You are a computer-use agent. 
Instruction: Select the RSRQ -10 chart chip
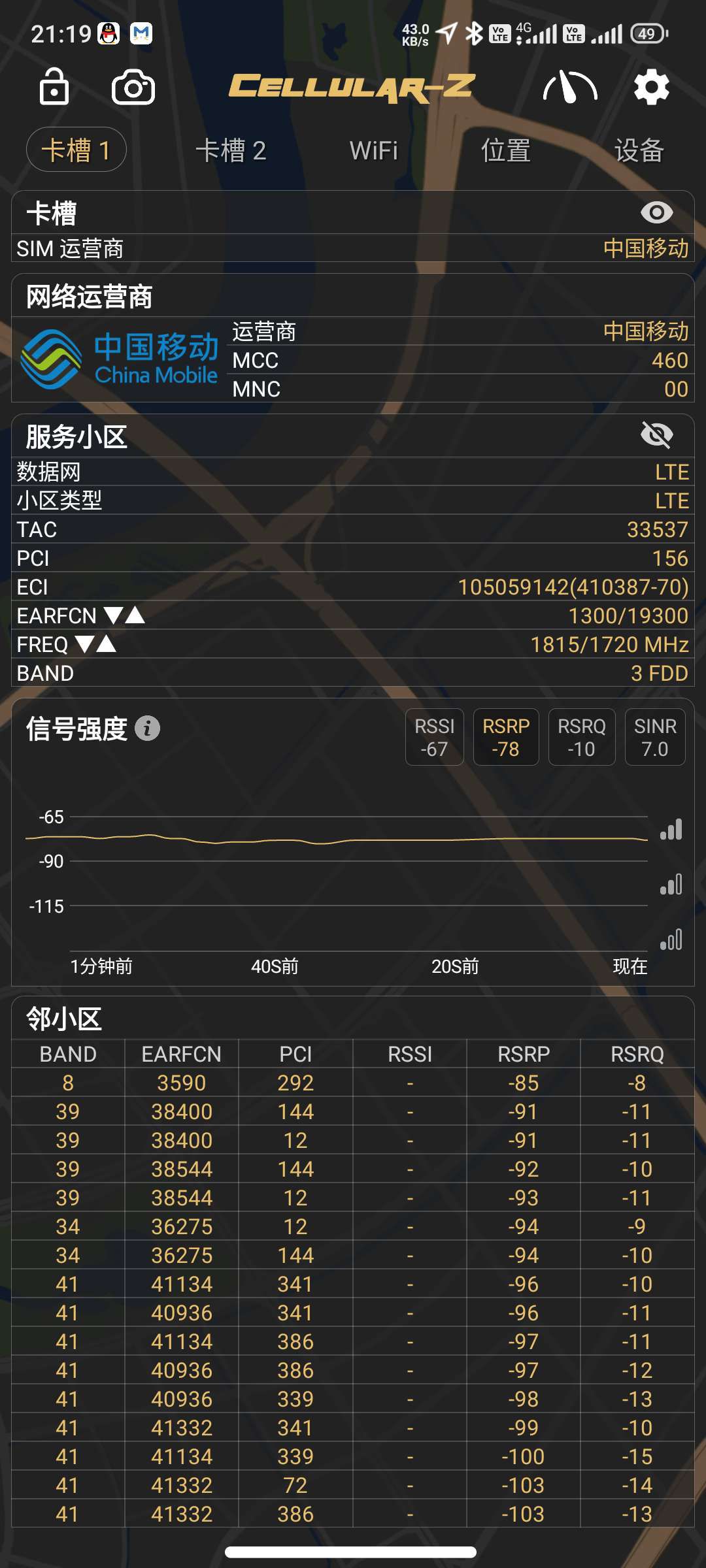tap(581, 737)
